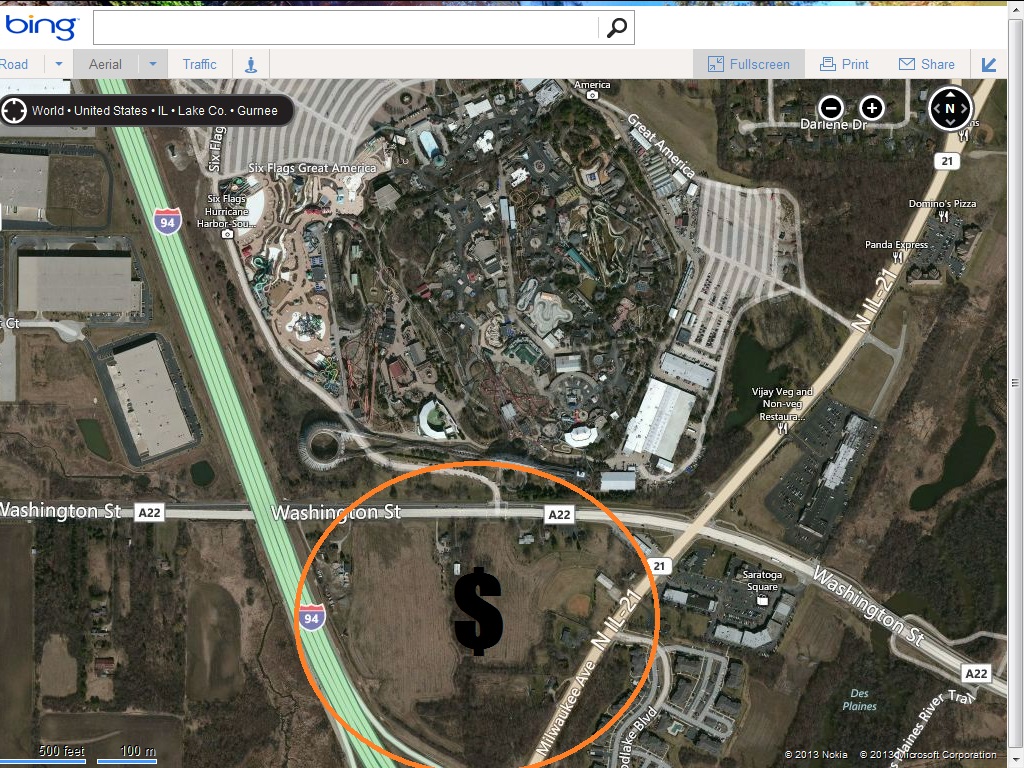The image size is (1024, 768).
Task: Expand the Aerial view dropdown arrow
Action: pos(153,64)
